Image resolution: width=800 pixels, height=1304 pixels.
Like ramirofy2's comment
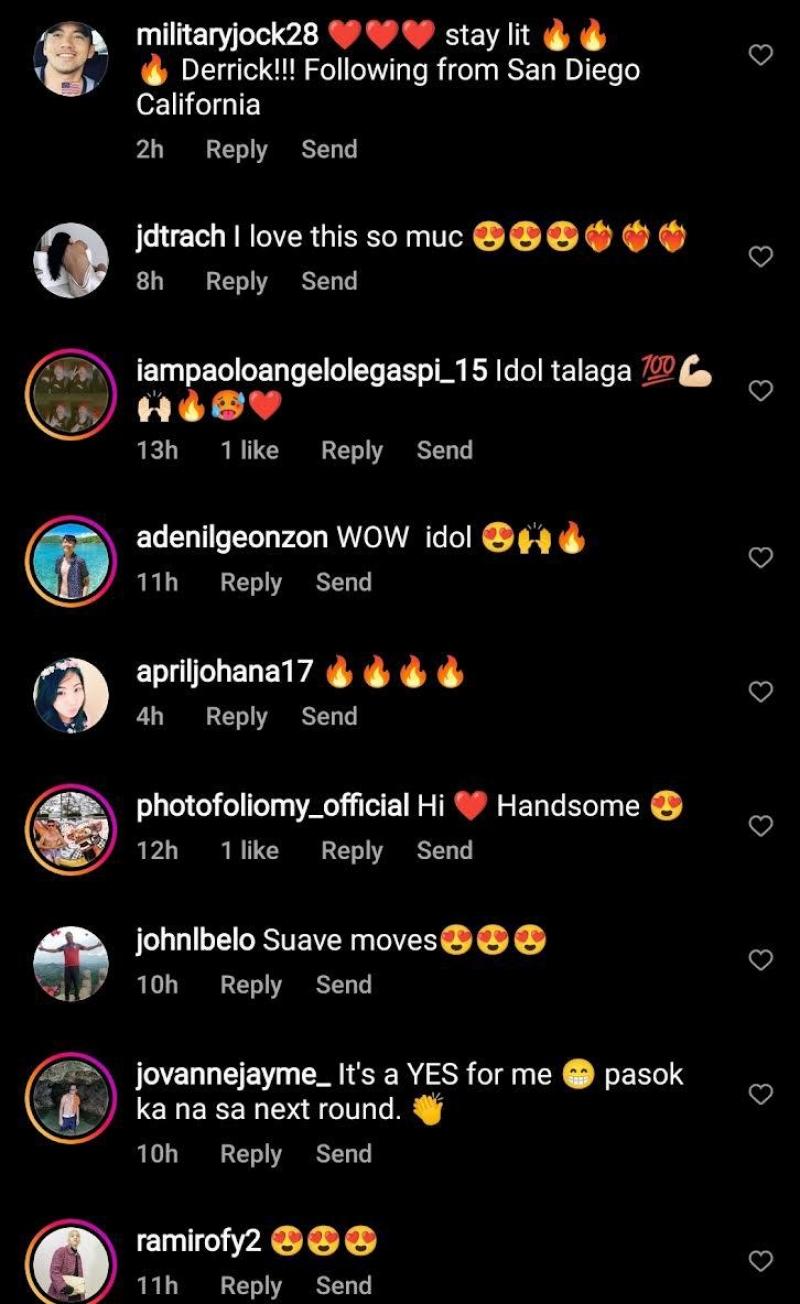(x=761, y=1260)
